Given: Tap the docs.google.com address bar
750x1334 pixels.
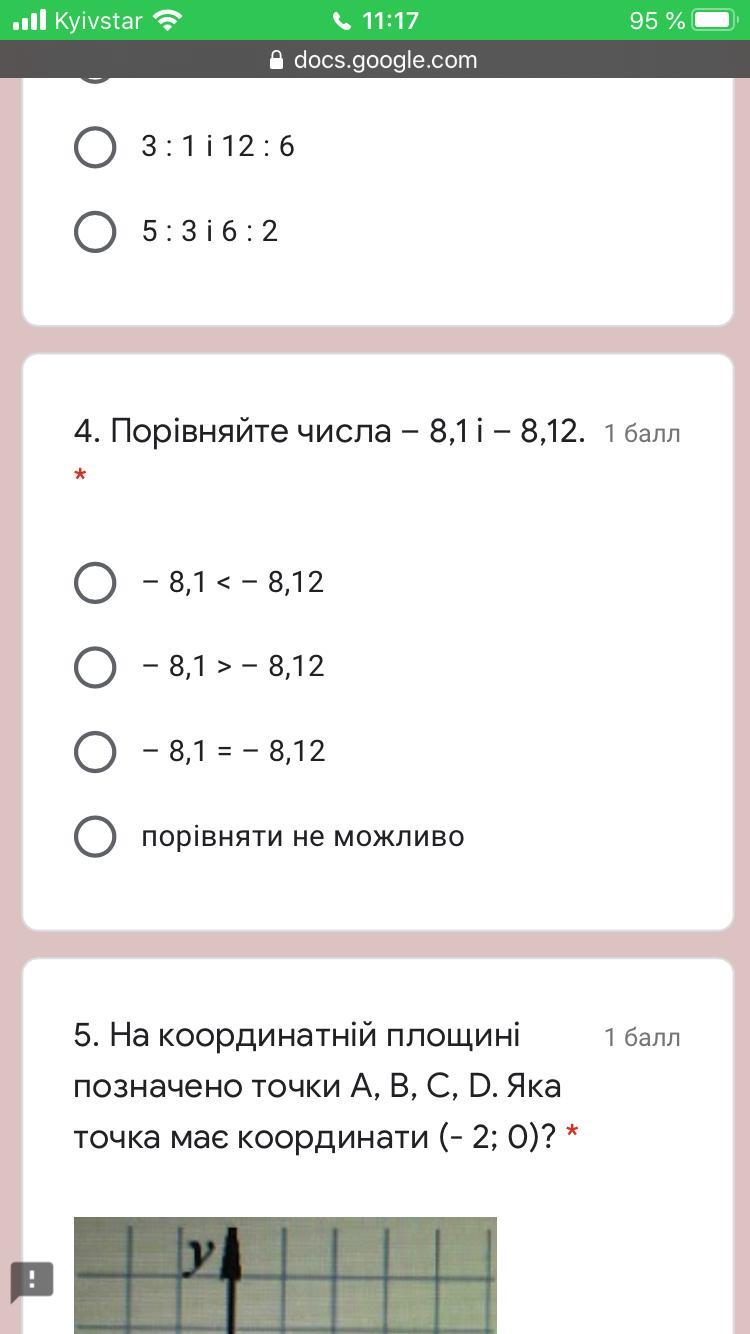Looking at the screenshot, I should [375, 60].
